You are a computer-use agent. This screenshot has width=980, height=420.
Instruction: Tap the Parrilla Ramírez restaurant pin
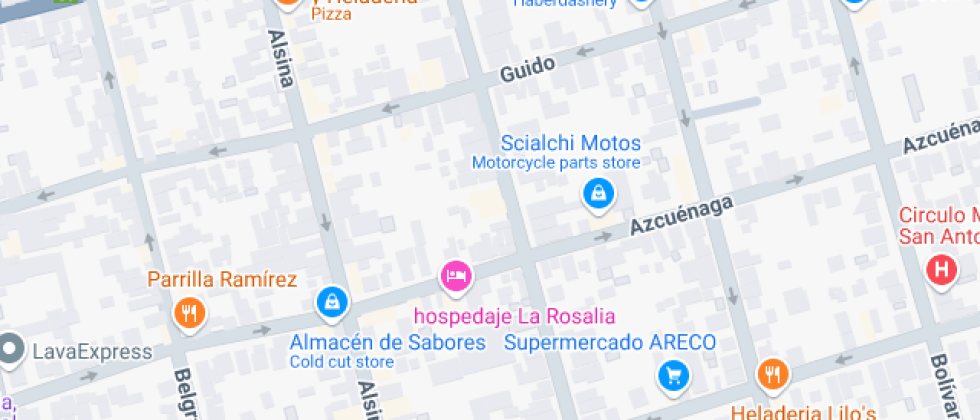[189, 313]
